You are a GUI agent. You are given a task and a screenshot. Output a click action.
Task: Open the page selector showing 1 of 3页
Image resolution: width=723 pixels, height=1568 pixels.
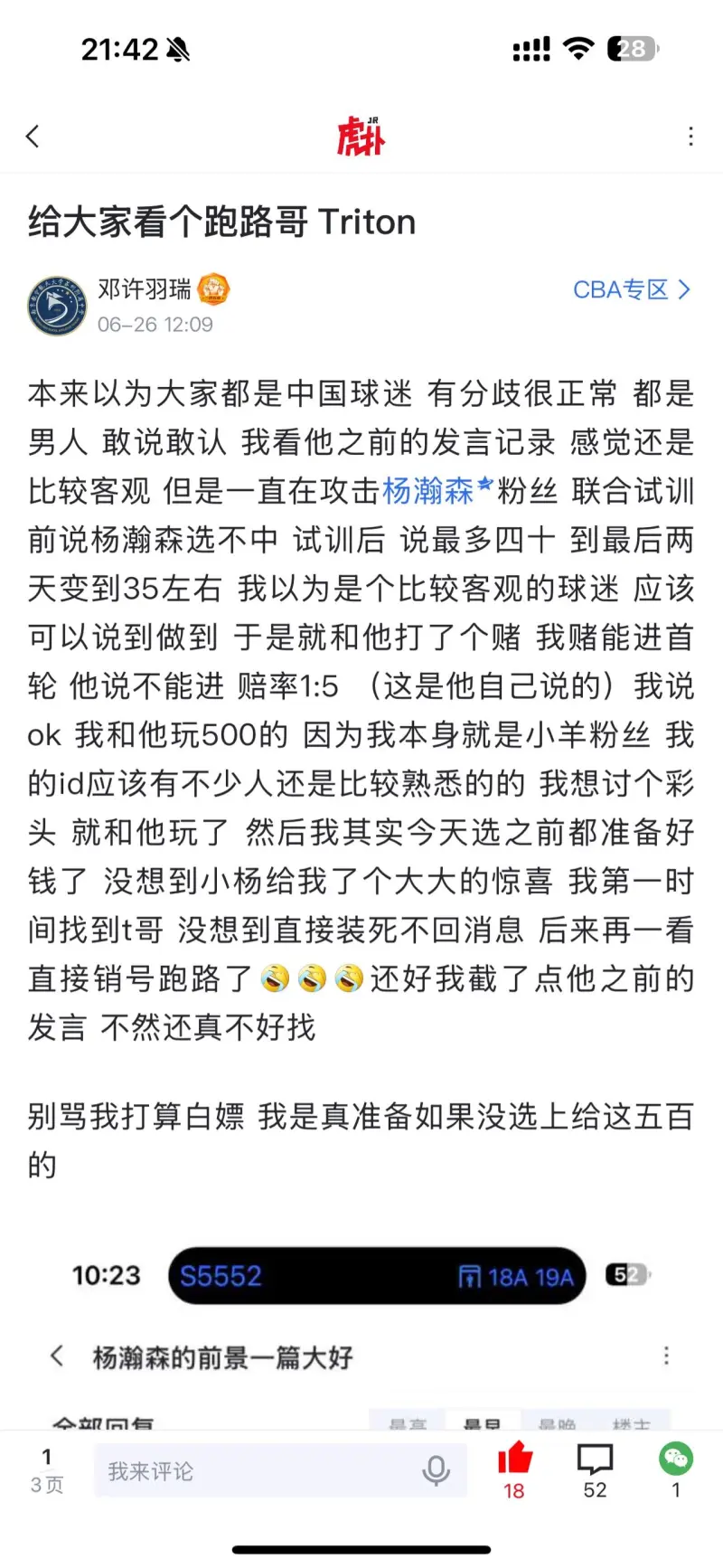(x=47, y=1470)
